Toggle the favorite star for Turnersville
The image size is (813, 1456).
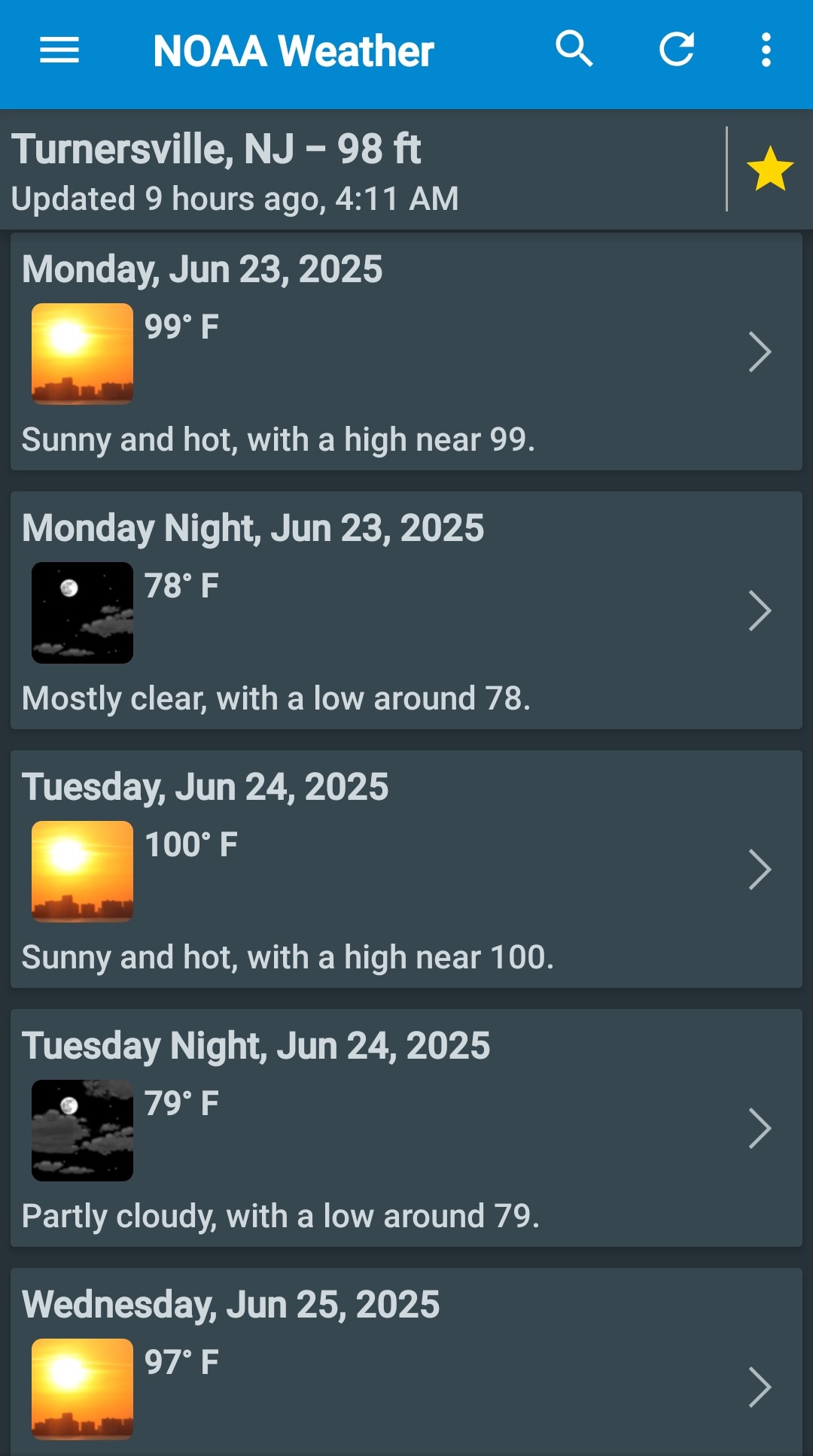click(770, 169)
